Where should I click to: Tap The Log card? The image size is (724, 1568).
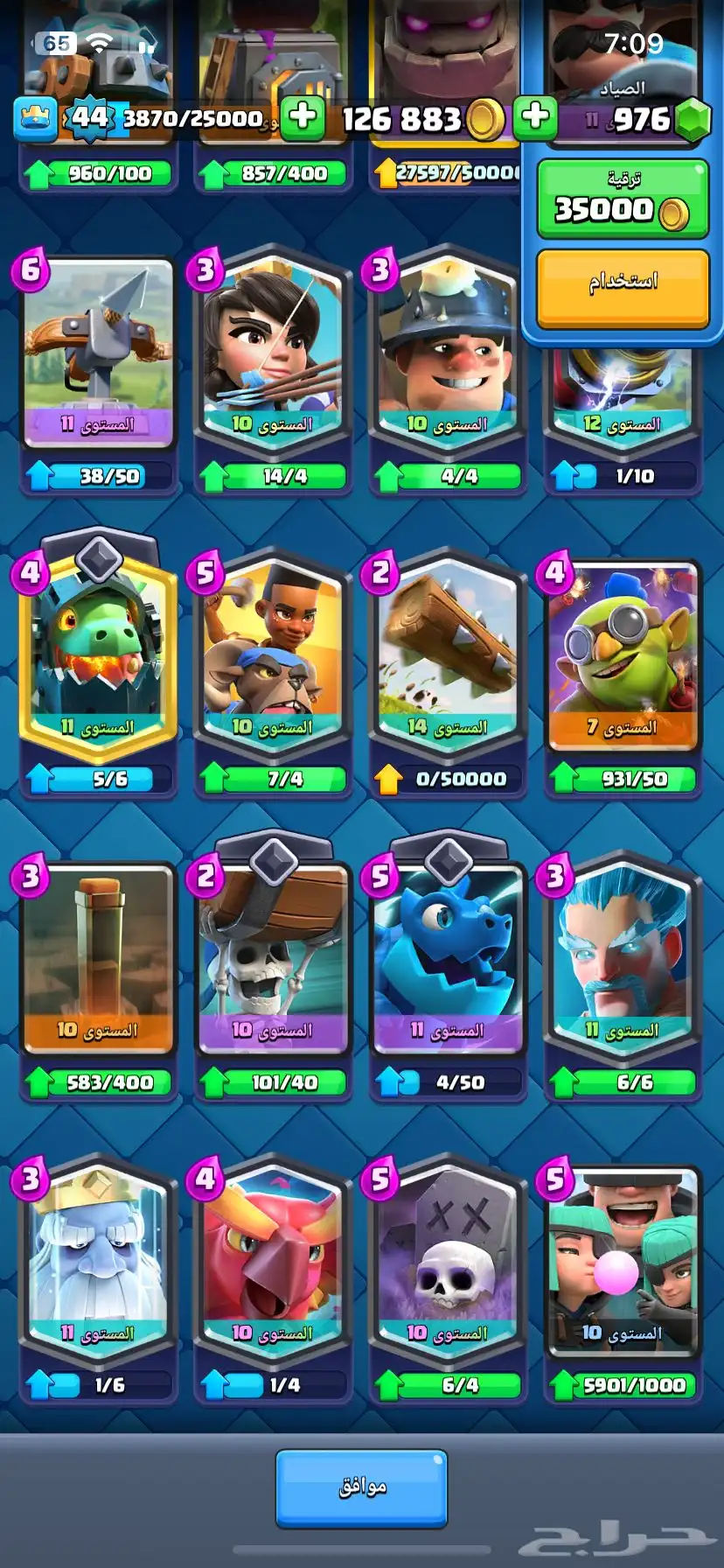click(x=448, y=652)
